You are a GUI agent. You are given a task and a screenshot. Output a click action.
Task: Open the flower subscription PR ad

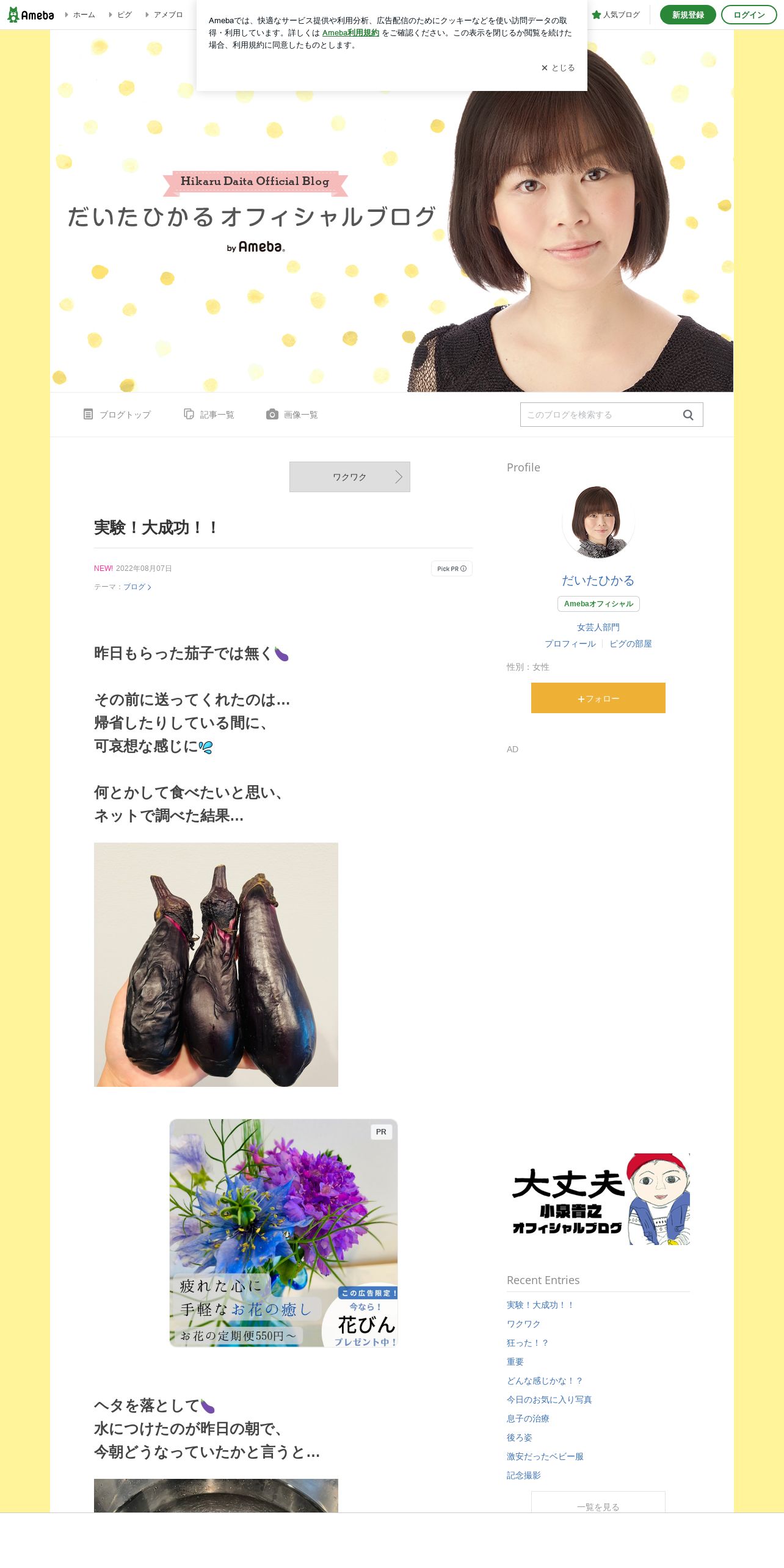[x=283, y=1233]
